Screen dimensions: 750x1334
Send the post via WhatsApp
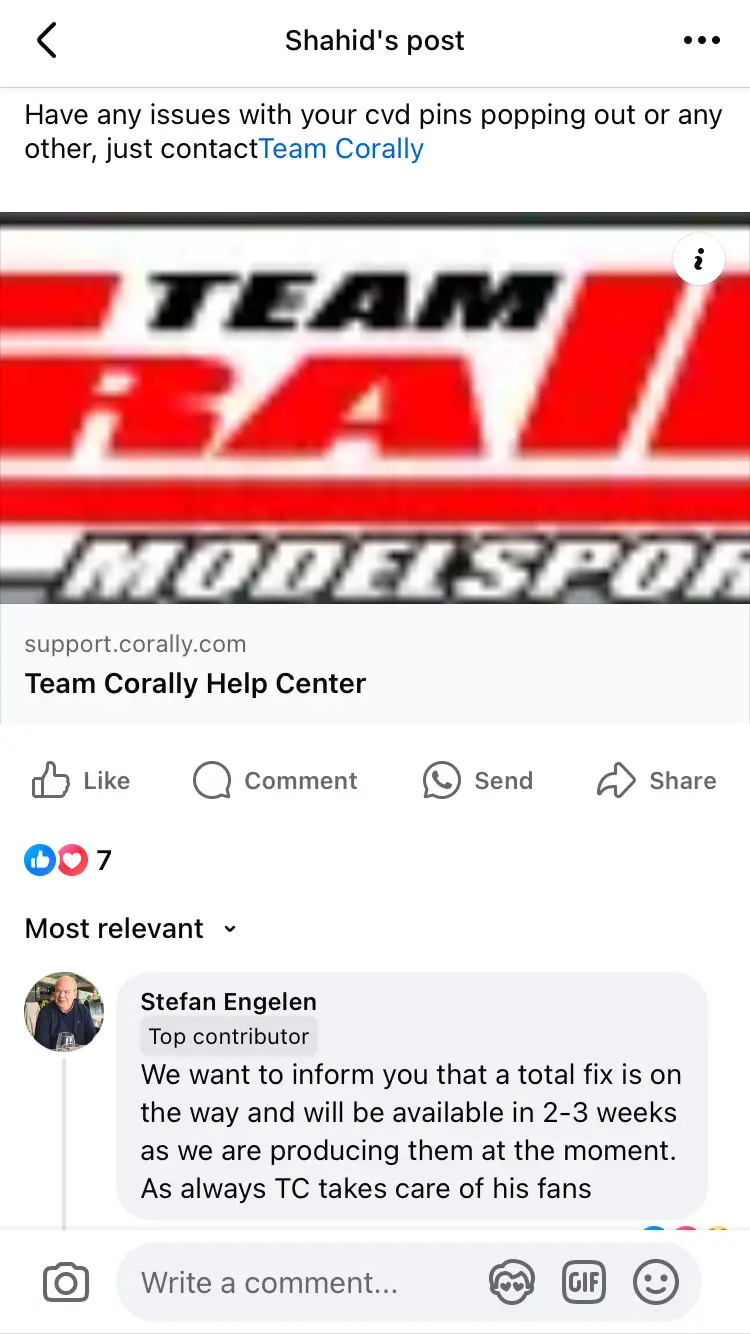(x=478, y=781)
